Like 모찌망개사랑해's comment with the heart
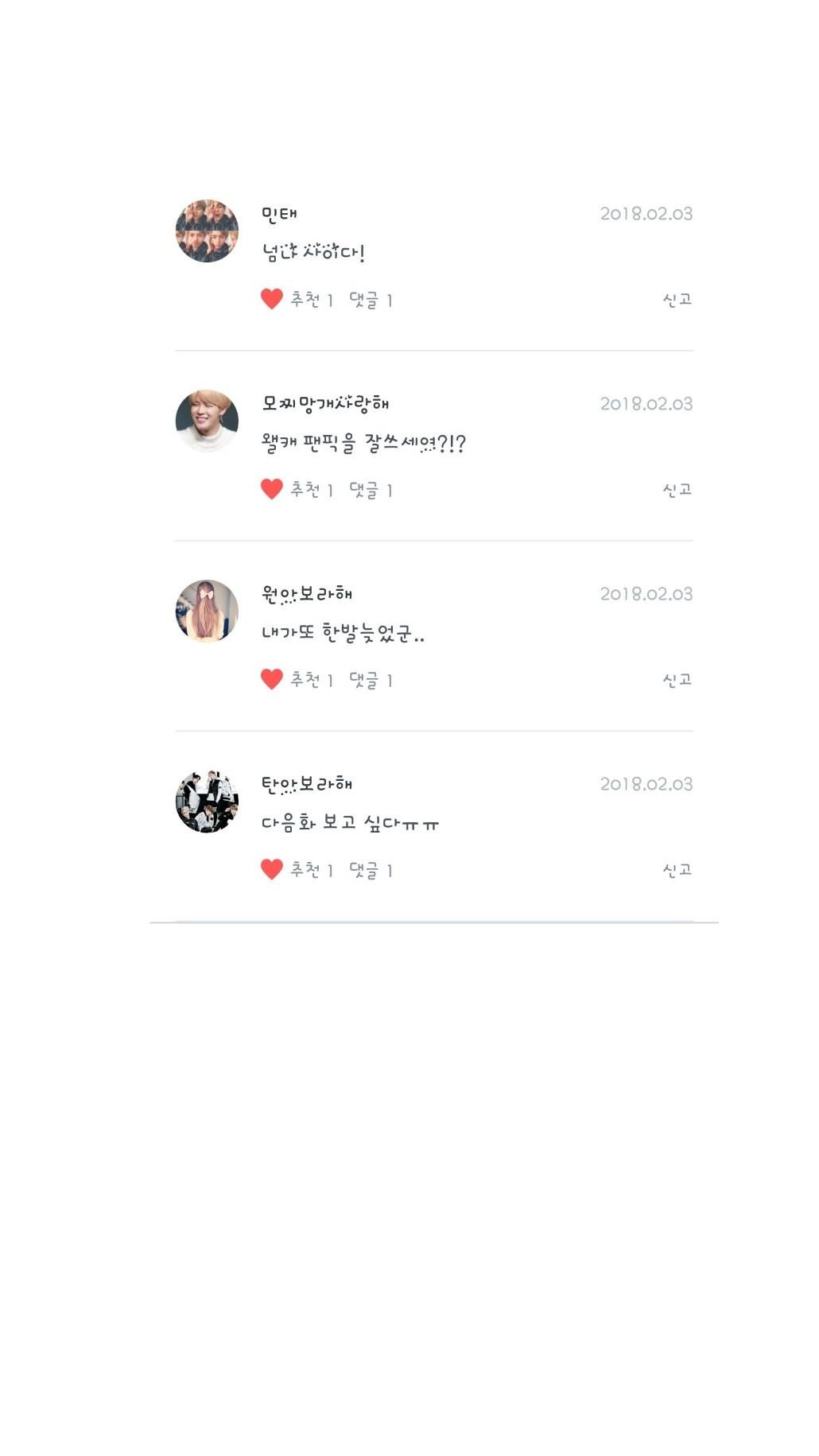This screenshot has height=1456, width=819. coord(272,489)
